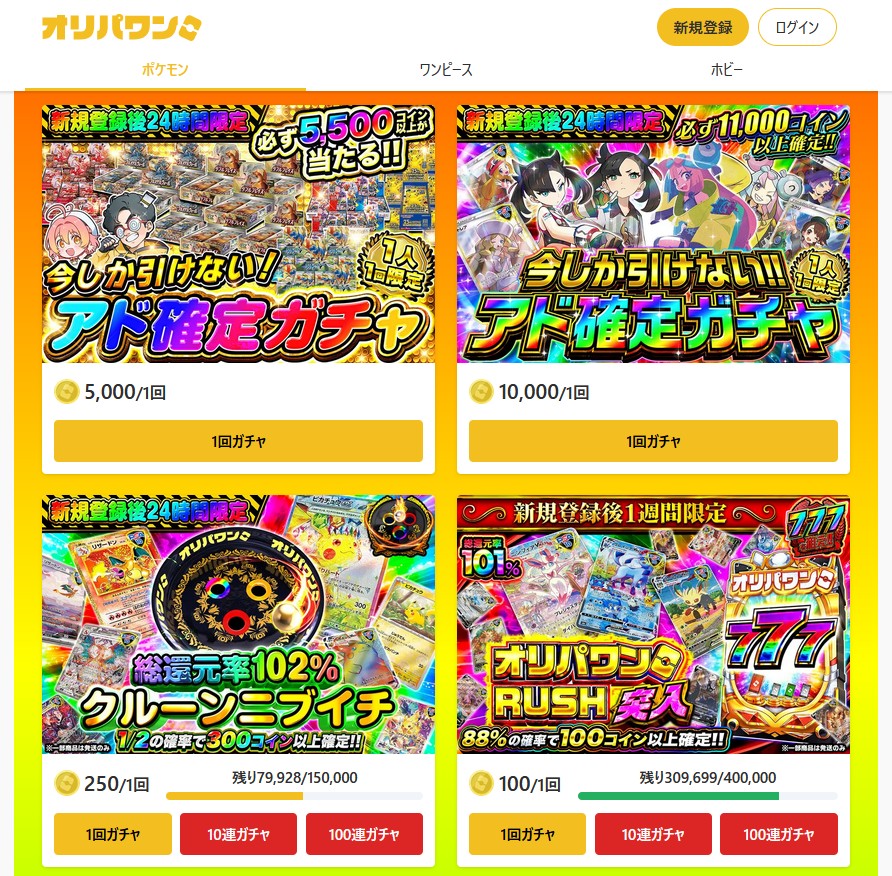This screenshot has height=876, width=892.
Task: Open the 5,500 coin アド確定ガチャ banner
Action: pos(238,234)
